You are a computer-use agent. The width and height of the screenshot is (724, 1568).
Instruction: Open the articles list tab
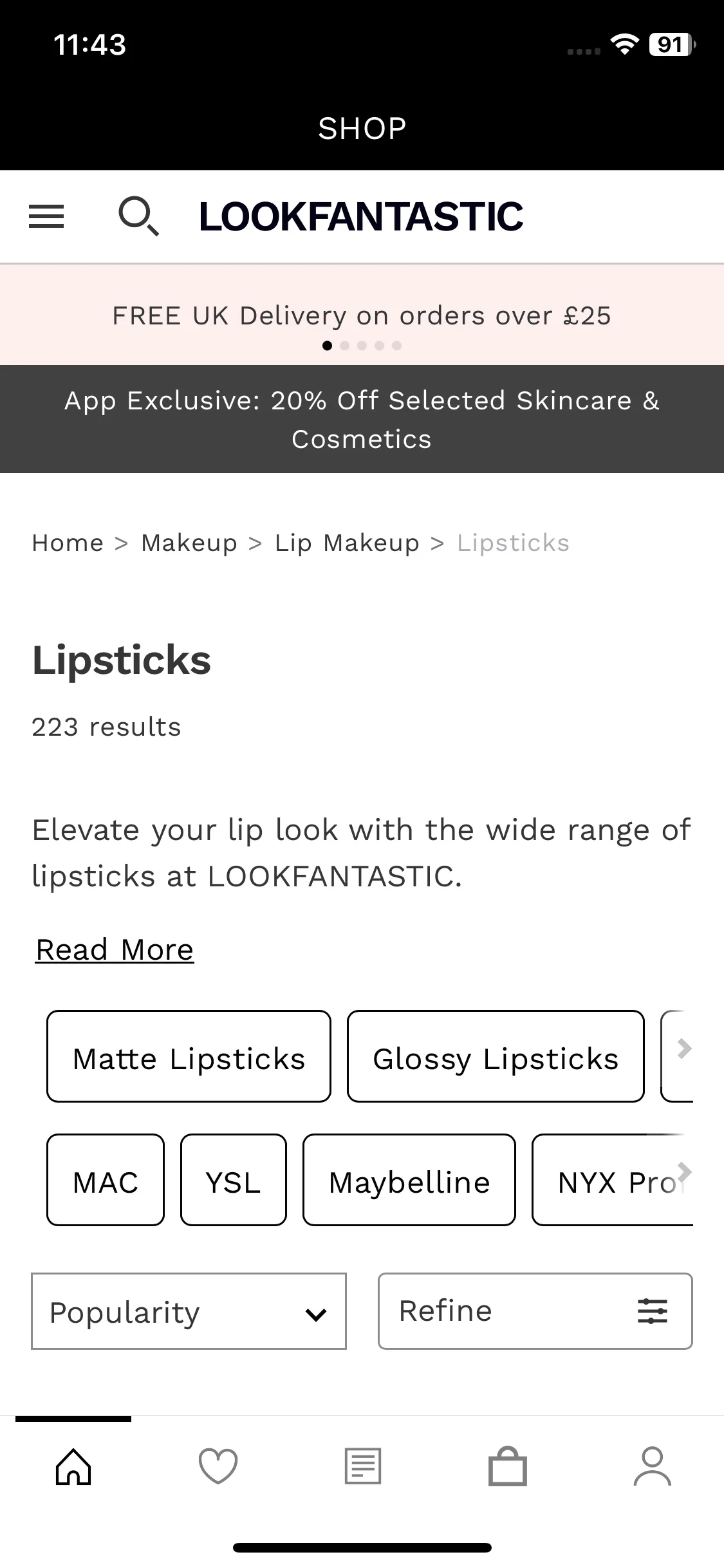click(x=363, y=1466)
